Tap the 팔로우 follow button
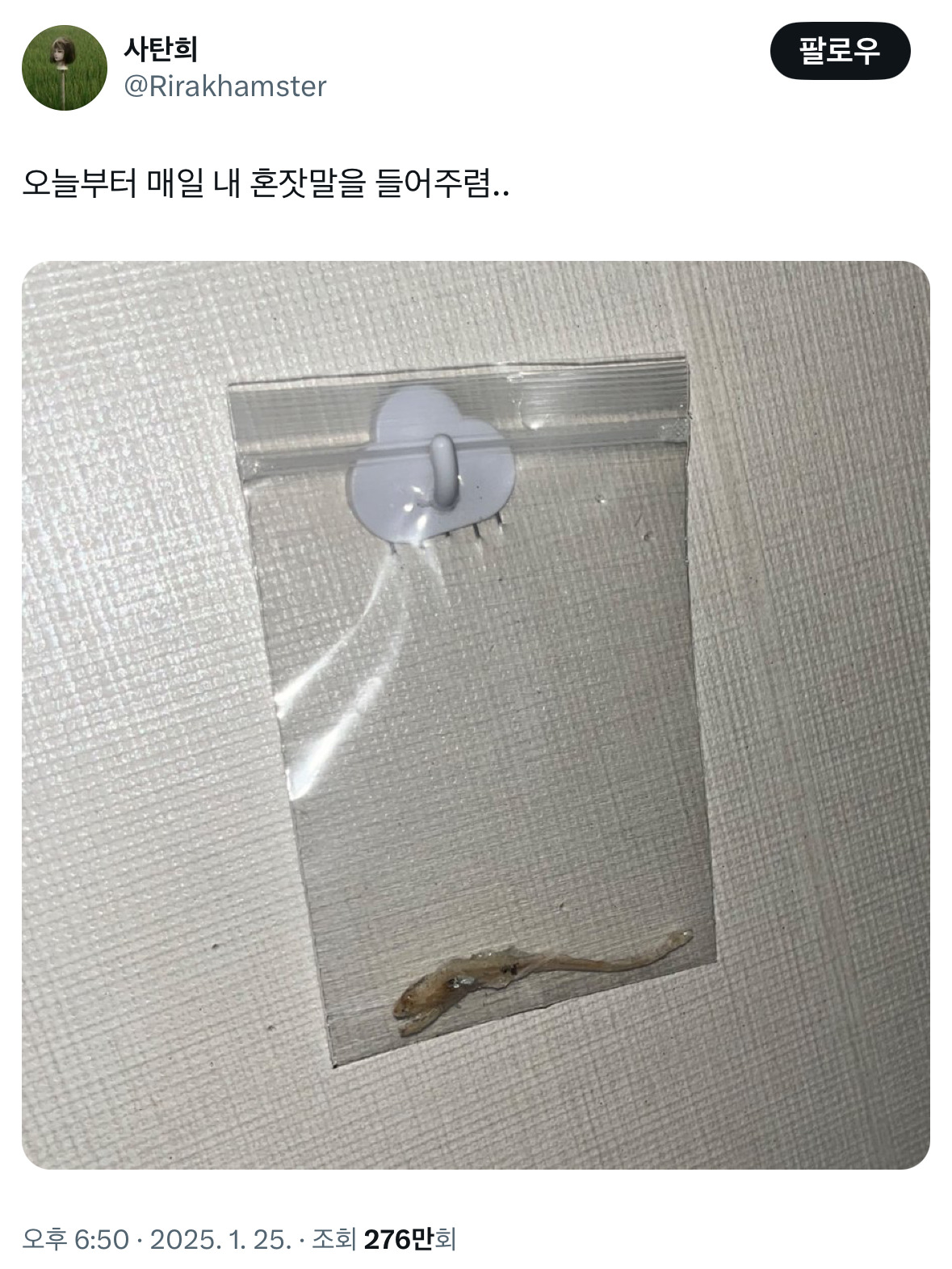952x1269 pixels. click(x=840, y=51)
